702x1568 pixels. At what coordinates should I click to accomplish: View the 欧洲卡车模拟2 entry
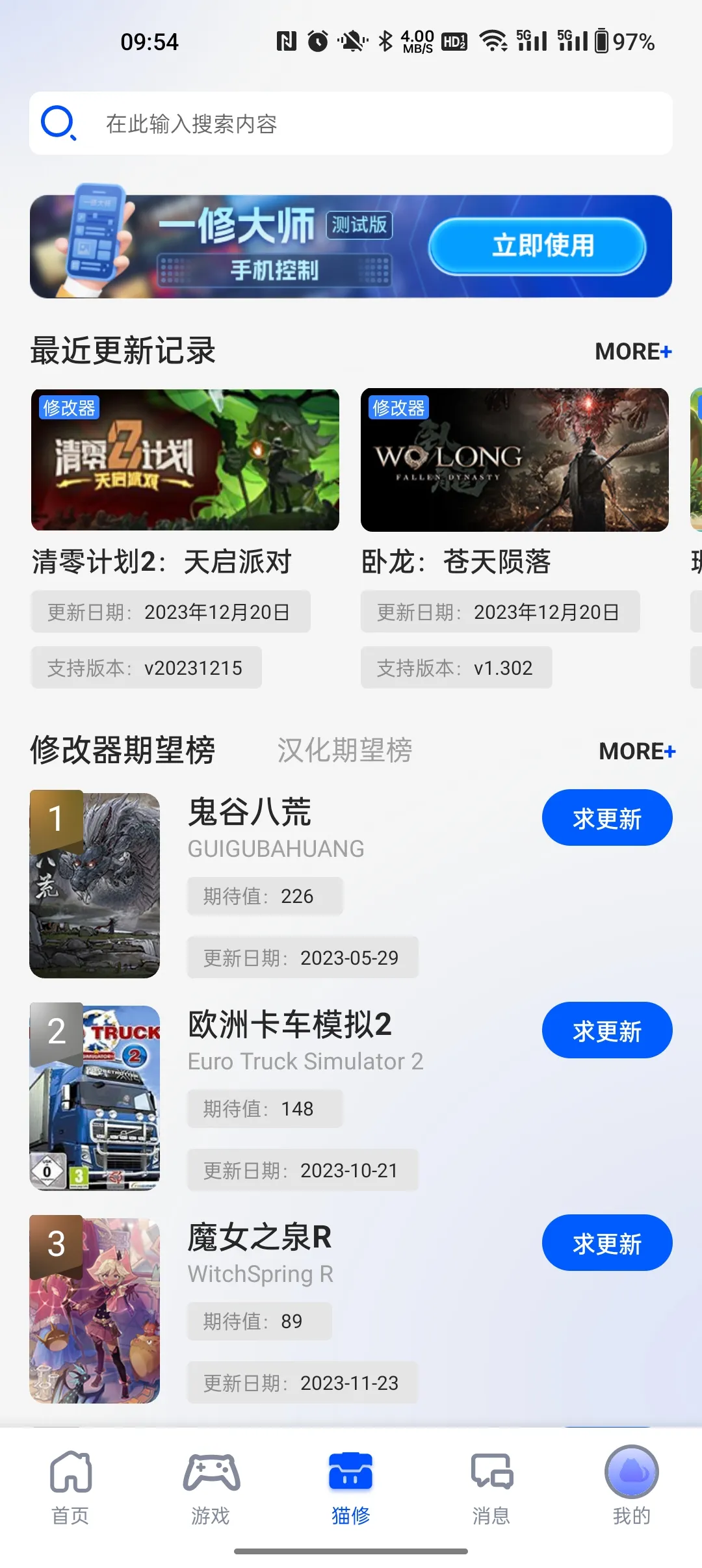290,1025
